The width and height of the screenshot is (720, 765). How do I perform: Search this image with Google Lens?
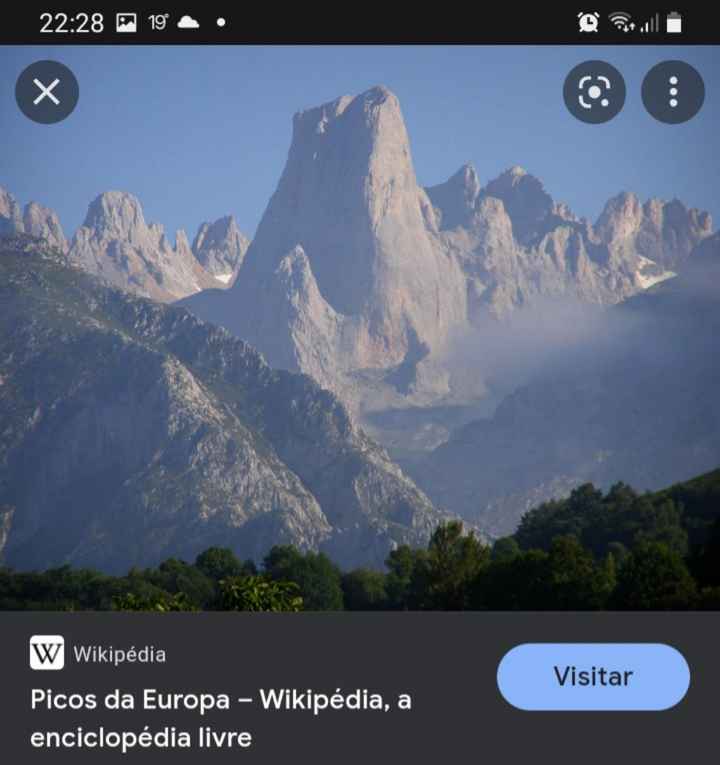click(x=594, y=92)
